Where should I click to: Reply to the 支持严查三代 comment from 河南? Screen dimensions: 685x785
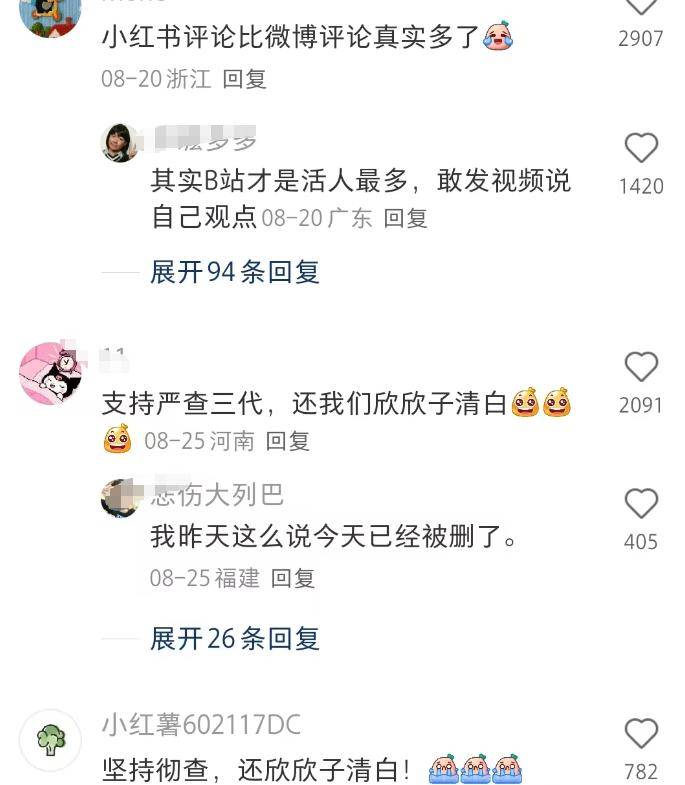click(288, 440)
